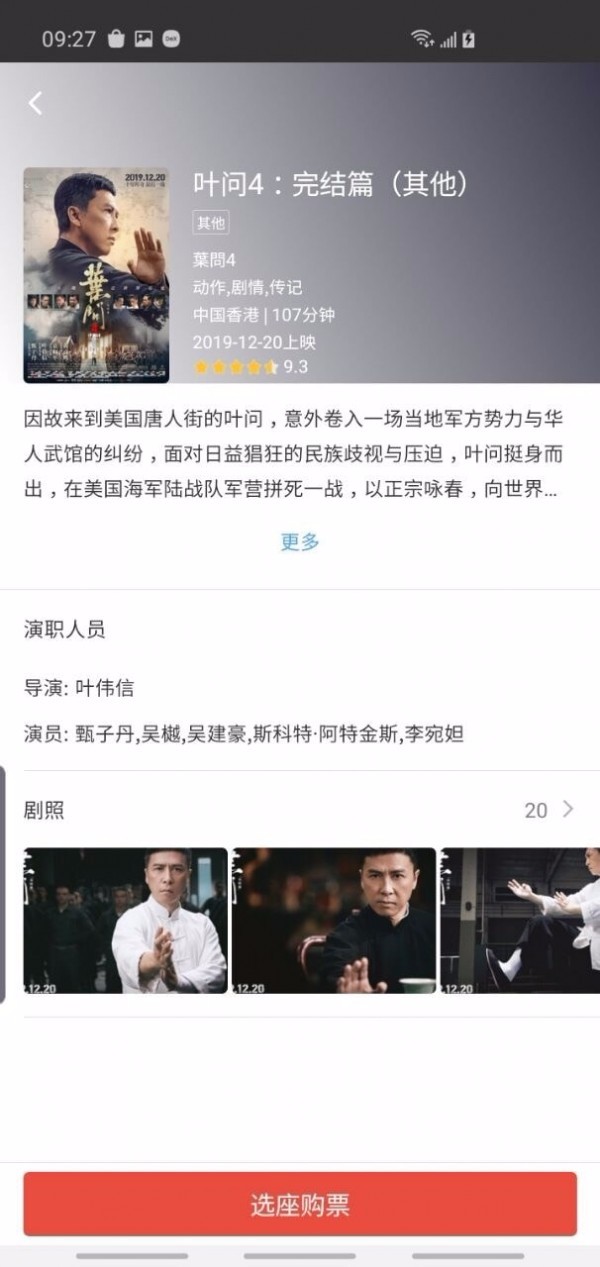Viewport: 600px width, 1267px height.
Task: View the still with the man in white
Action: pyautogui.click(x=126, y=921)
